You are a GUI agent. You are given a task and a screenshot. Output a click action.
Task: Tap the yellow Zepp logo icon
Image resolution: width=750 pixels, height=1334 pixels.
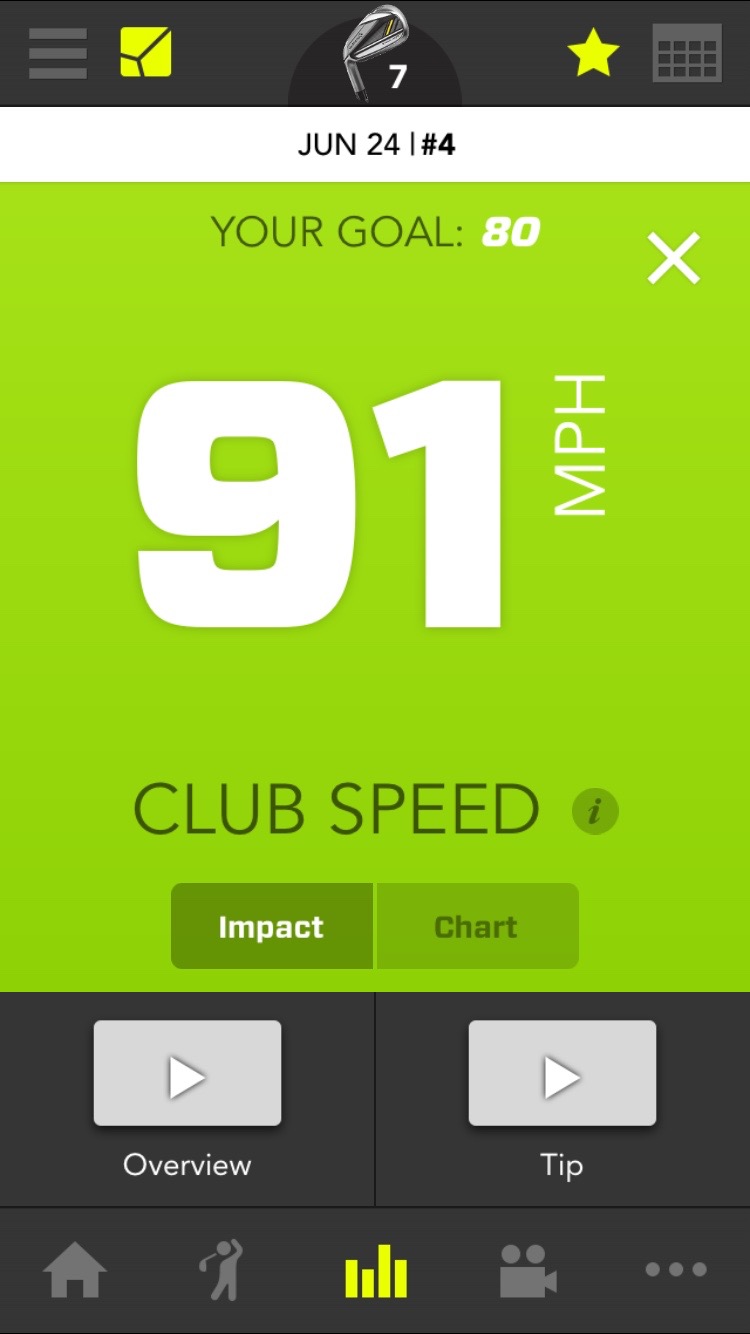(146, 52)
